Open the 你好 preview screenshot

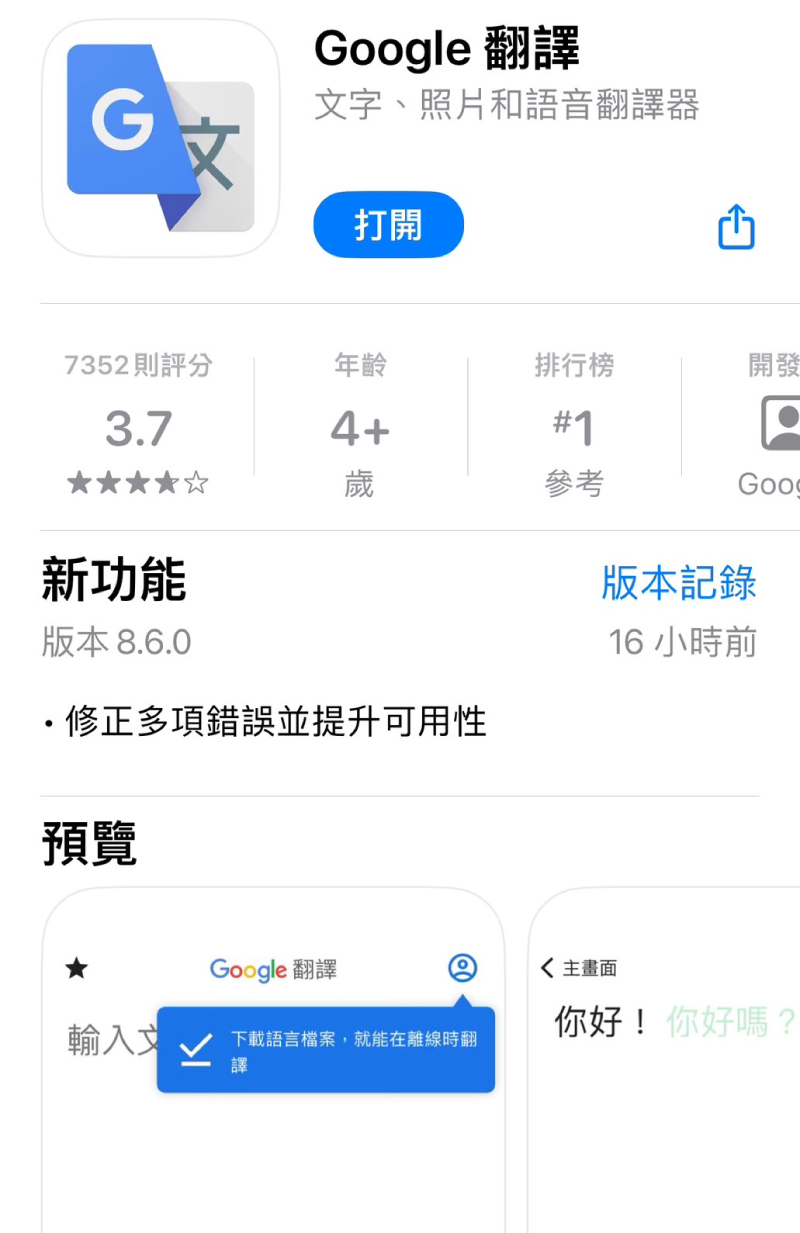pos(665,1060)
